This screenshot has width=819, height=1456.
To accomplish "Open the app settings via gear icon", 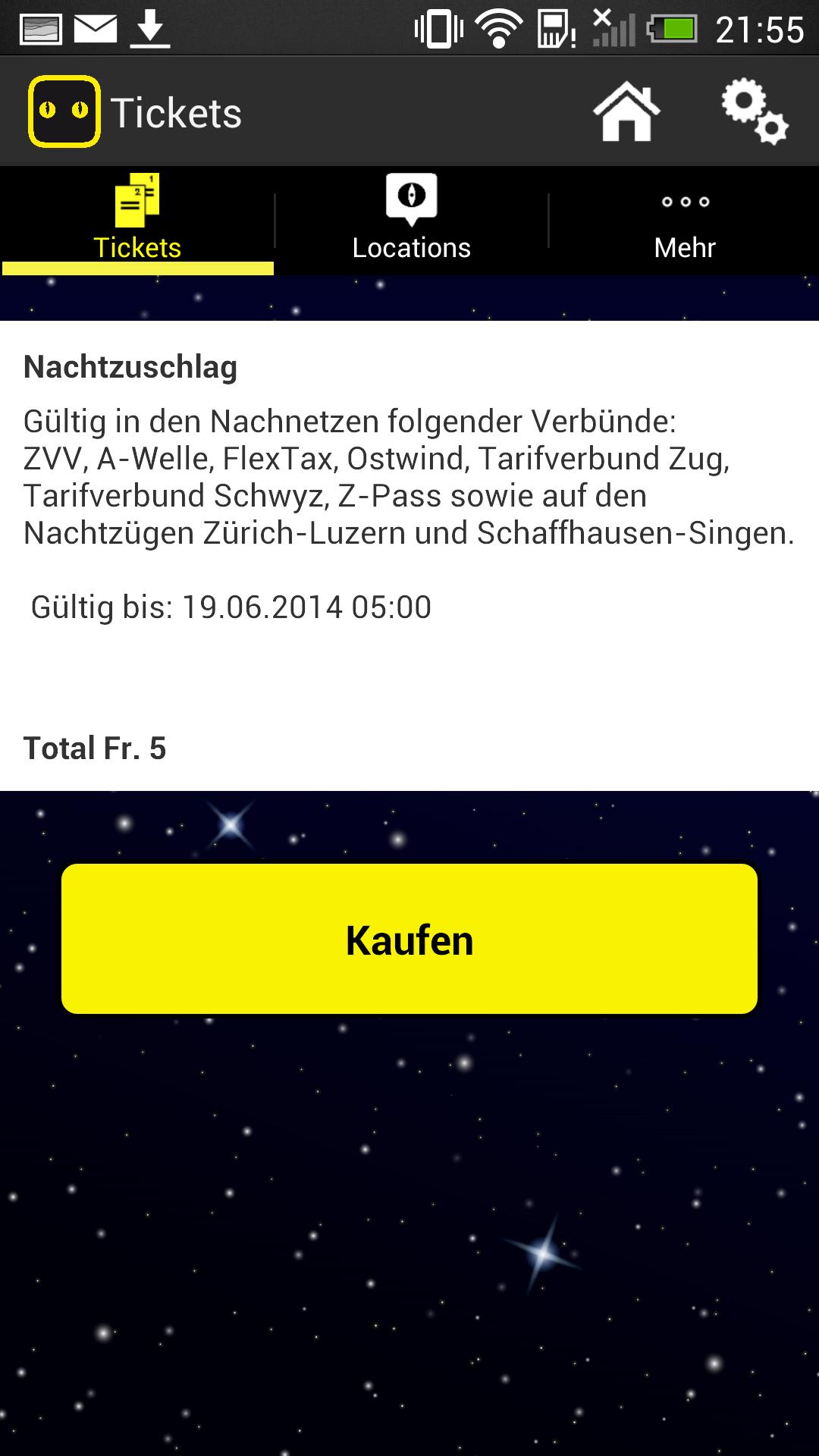I will coord(753,112).
